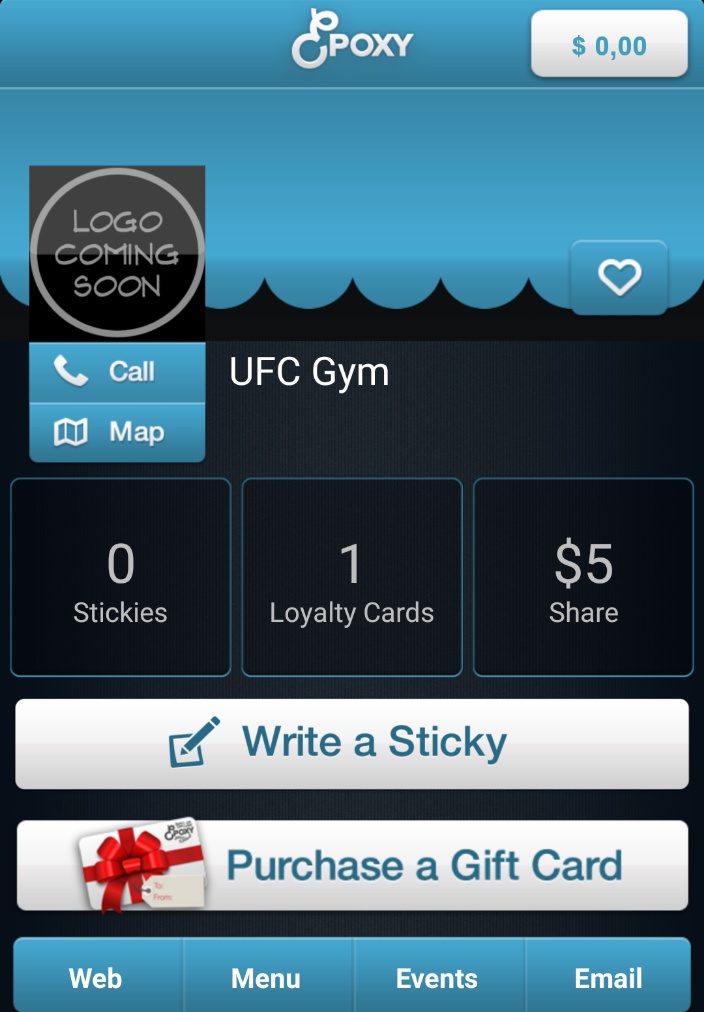
Task: Tap the $5 Share tile
Action: (x=583, y=578)
